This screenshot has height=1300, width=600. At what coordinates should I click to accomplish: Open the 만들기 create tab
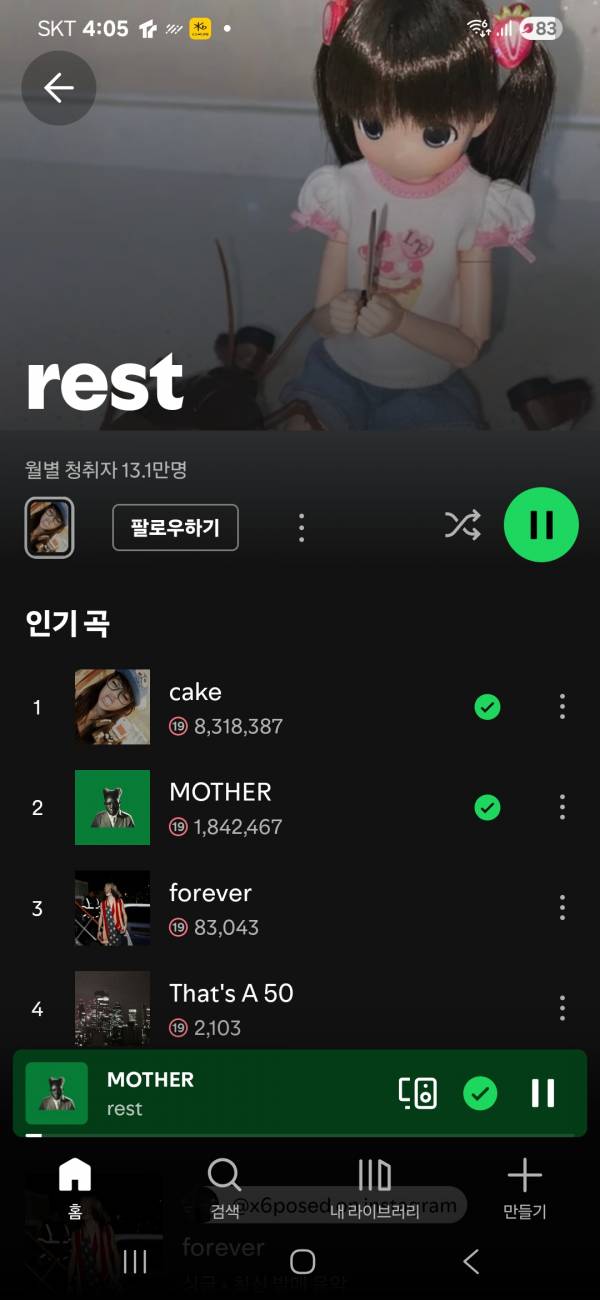[x=524, y=1187]
